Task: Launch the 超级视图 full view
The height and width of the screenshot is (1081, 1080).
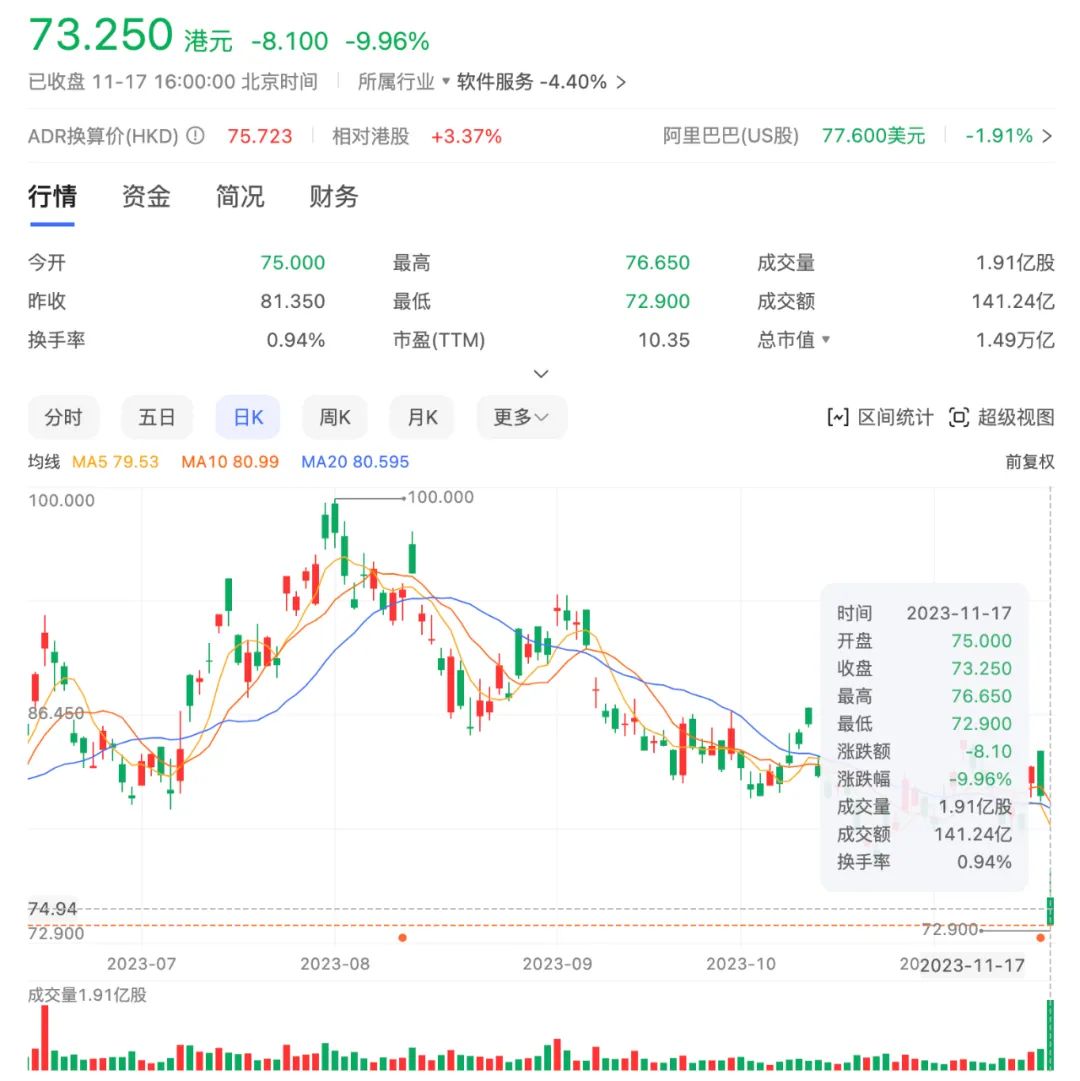Action: click(x=1001, y=418)
